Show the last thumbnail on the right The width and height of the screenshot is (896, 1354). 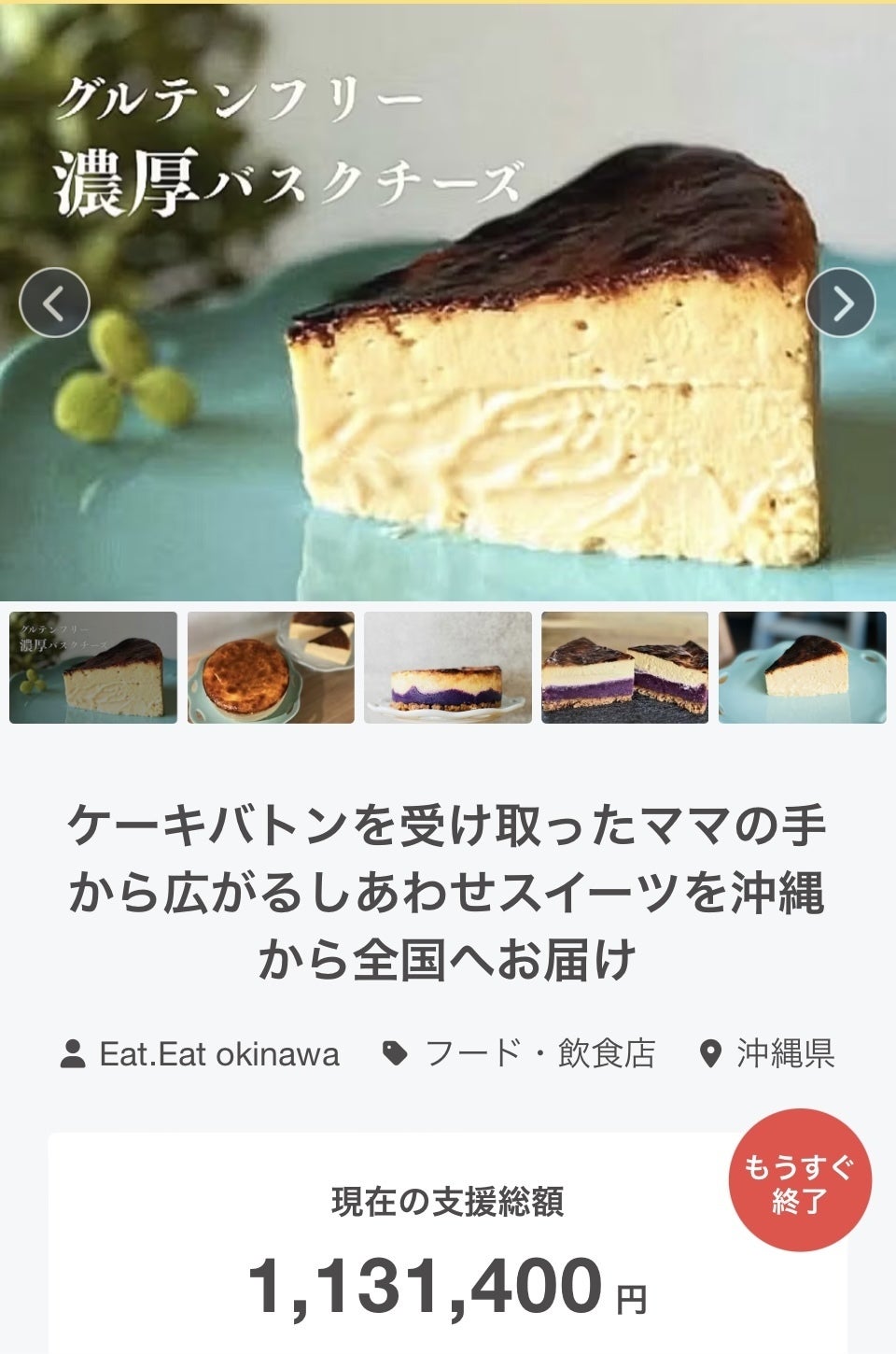click(802, 668)
